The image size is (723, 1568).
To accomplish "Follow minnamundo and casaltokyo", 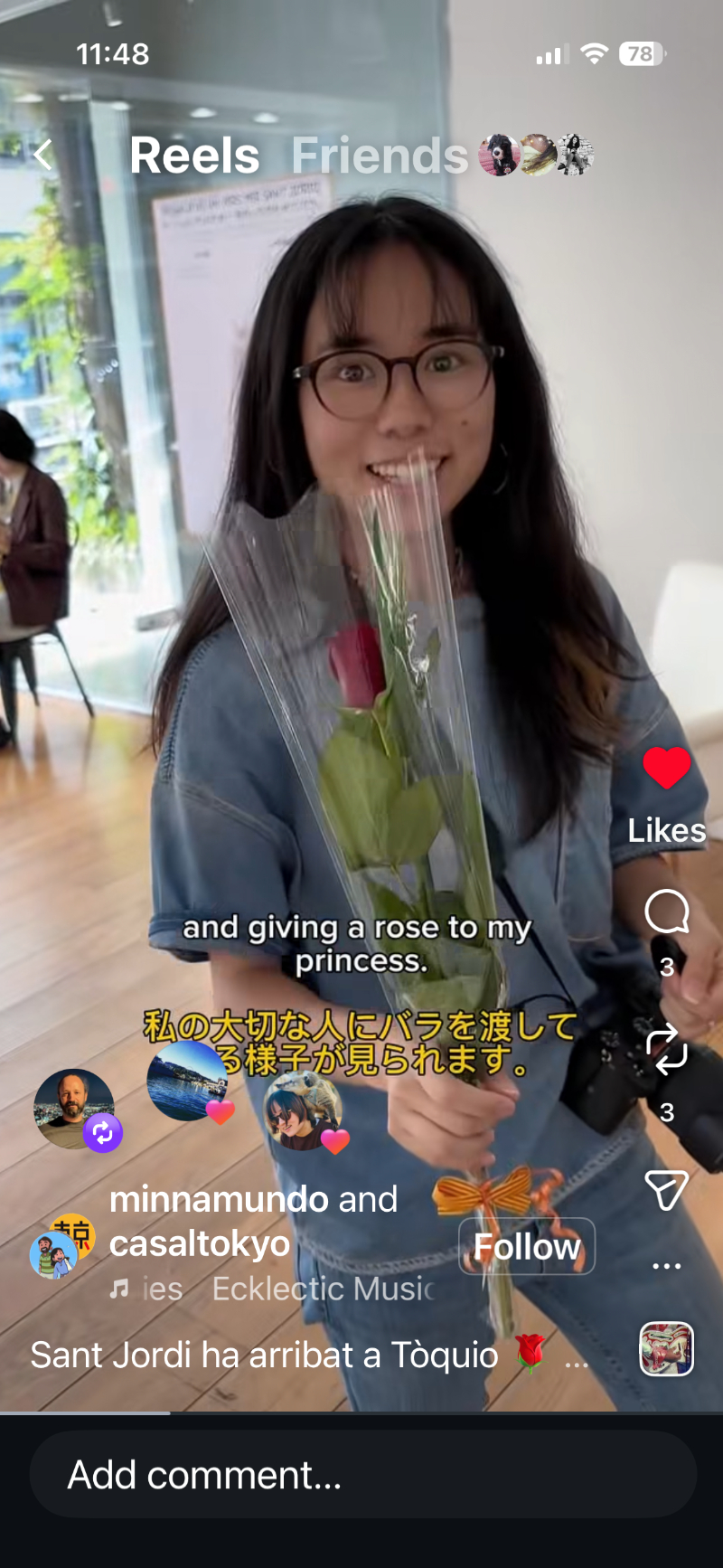I will (x=527, y=1246).
